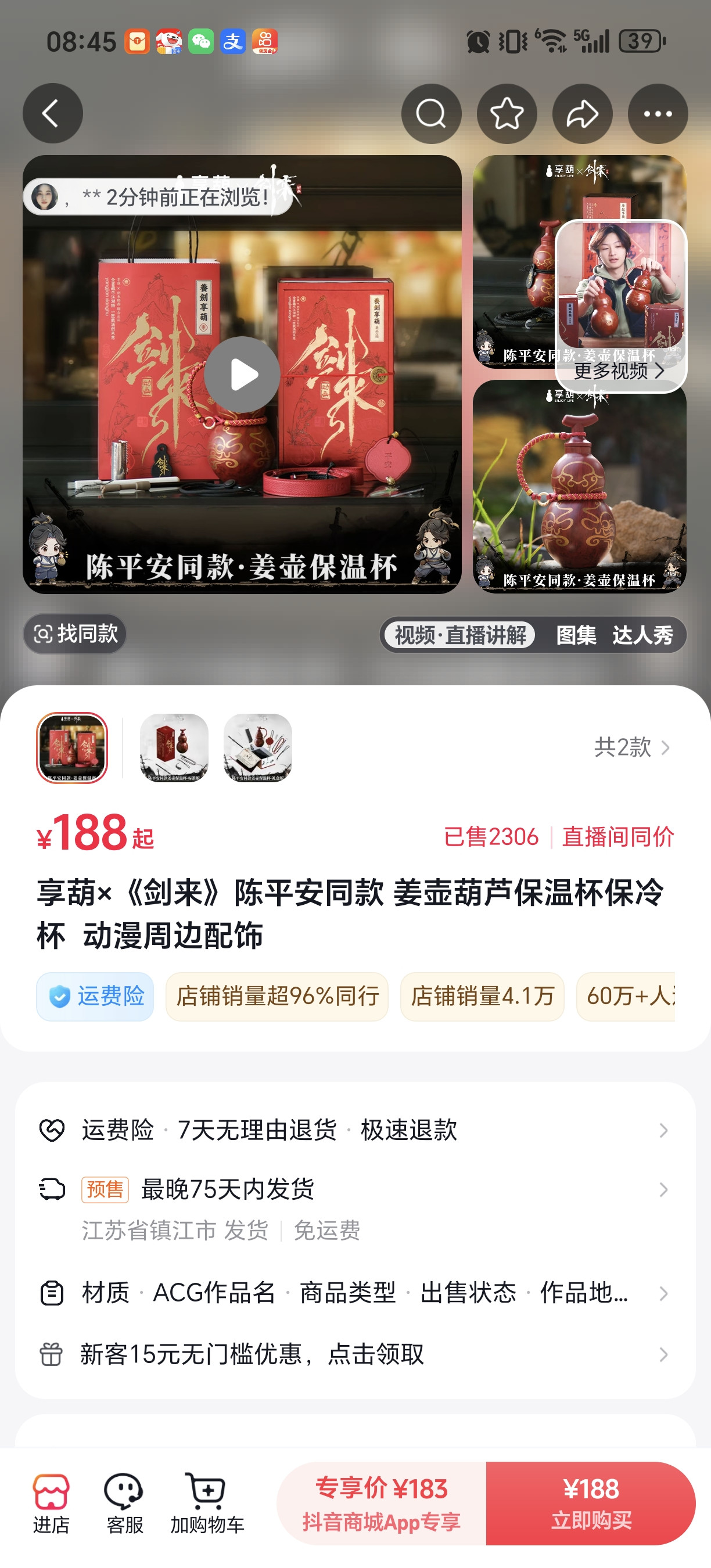Open the three-dot overflow menu
711x1568 pixels.
[658, 114]
